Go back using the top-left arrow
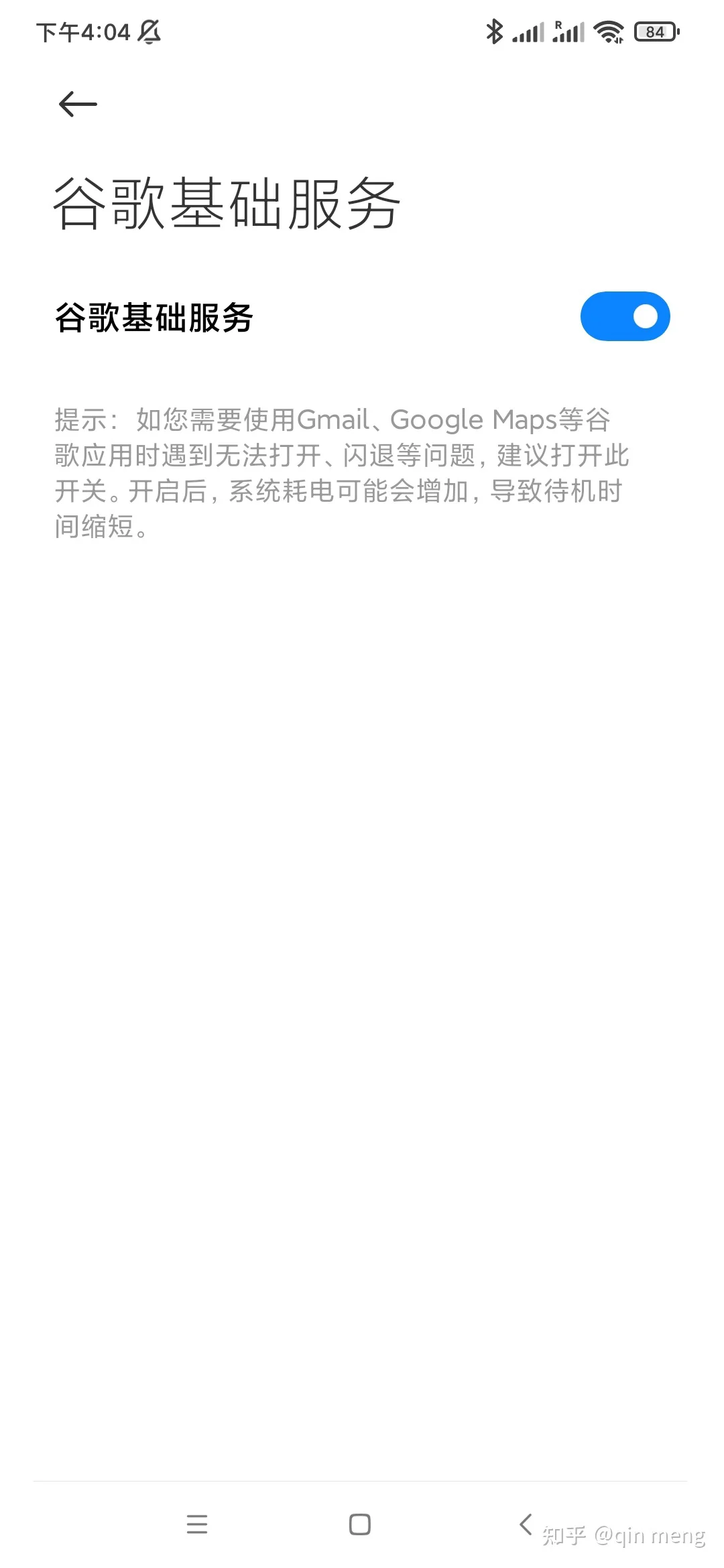This screenshot has height=1568, width=724. click(x=78, y=105)
